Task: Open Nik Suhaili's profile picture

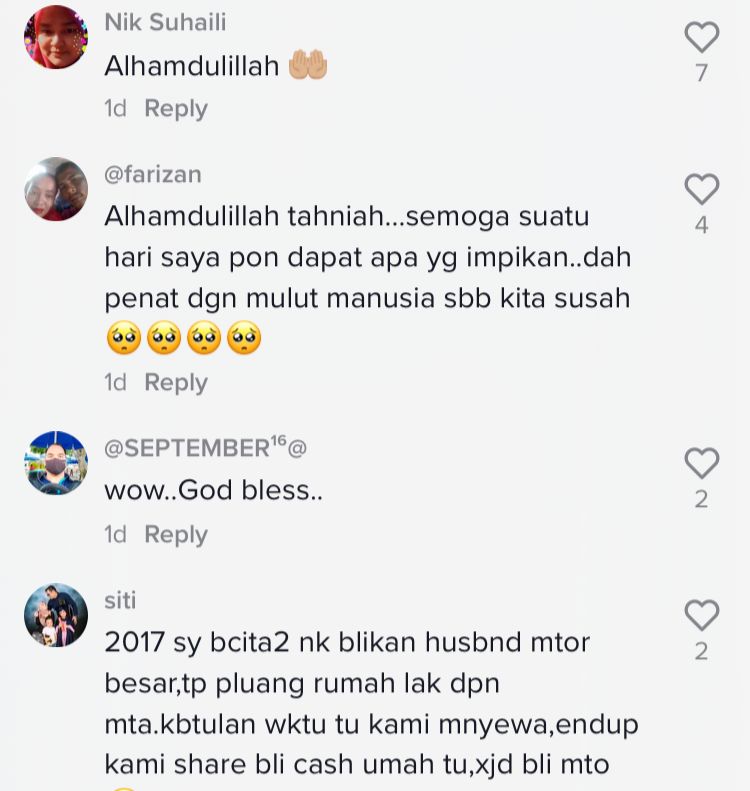Action: click(56, 37)
